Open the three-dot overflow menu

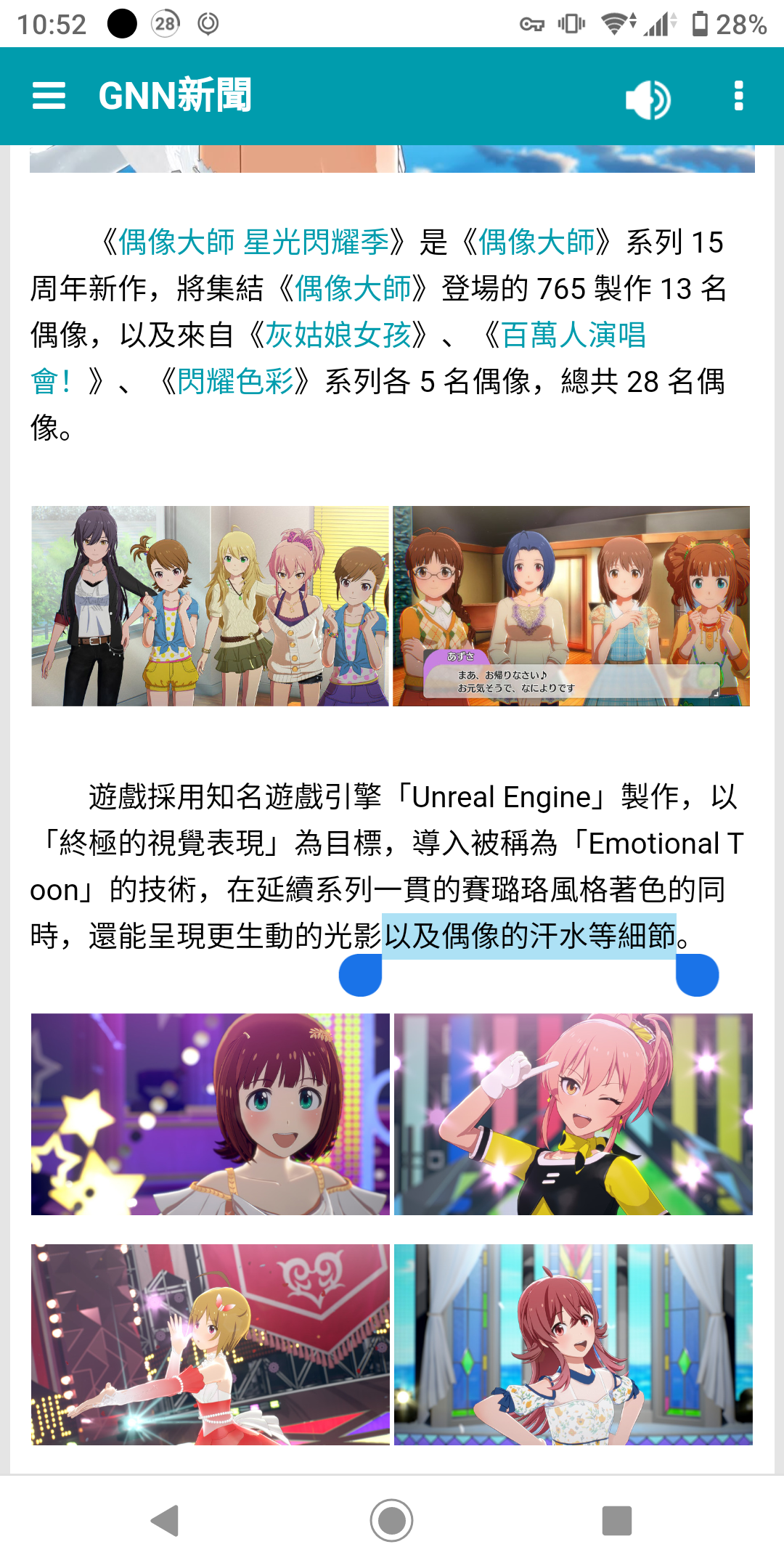(x=738, y=96)
